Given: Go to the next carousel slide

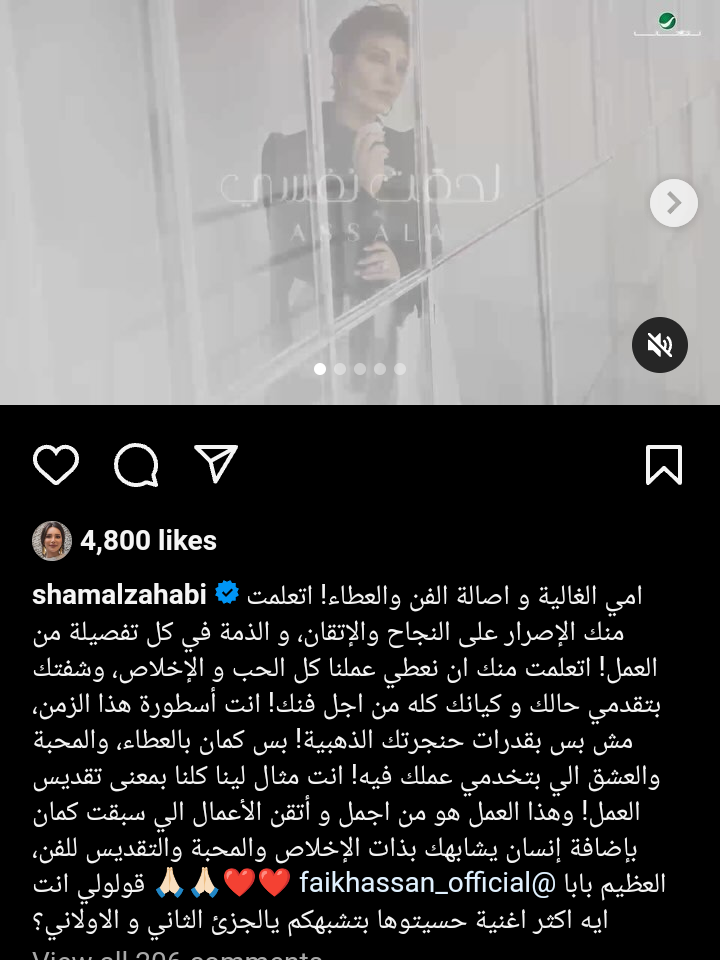Looking at the screenshot, I should tap(673, 203).
